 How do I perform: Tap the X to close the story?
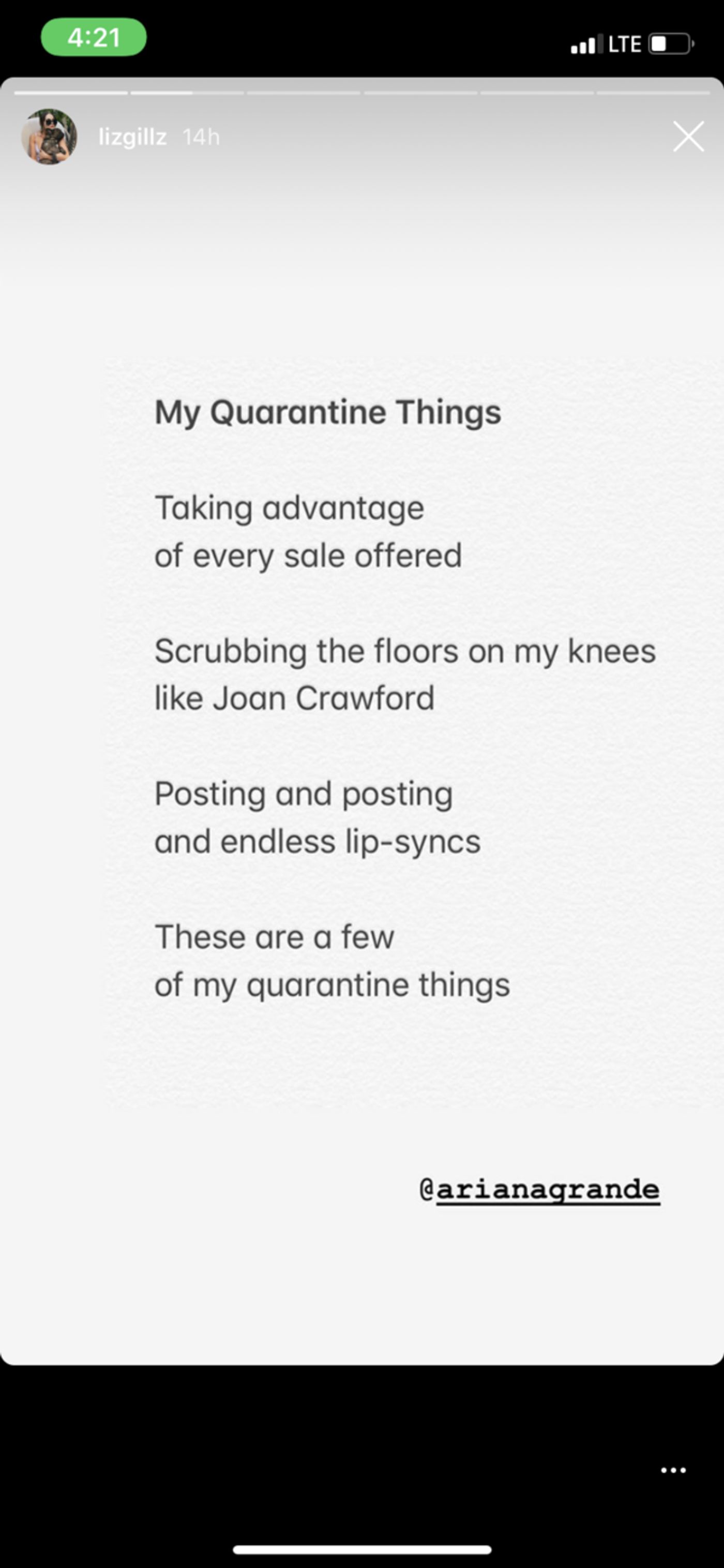pyautogui.click(x=688, y=137)
